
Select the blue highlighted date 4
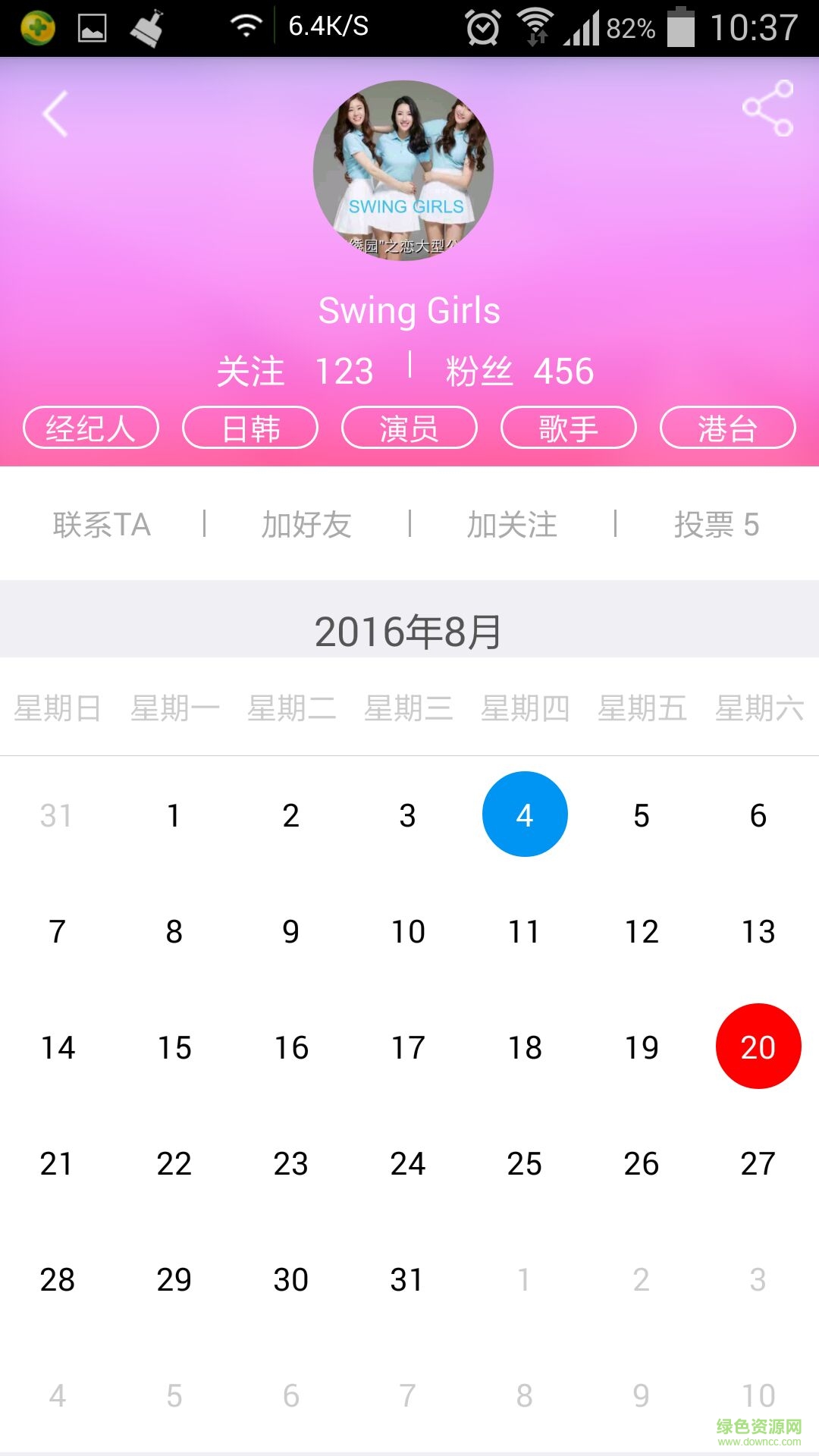pos(526,814)
